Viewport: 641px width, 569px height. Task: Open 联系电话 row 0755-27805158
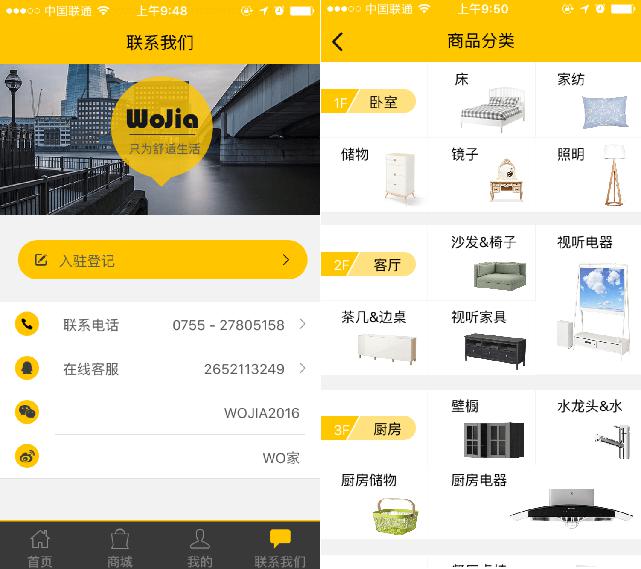click(x=160, y=325)
